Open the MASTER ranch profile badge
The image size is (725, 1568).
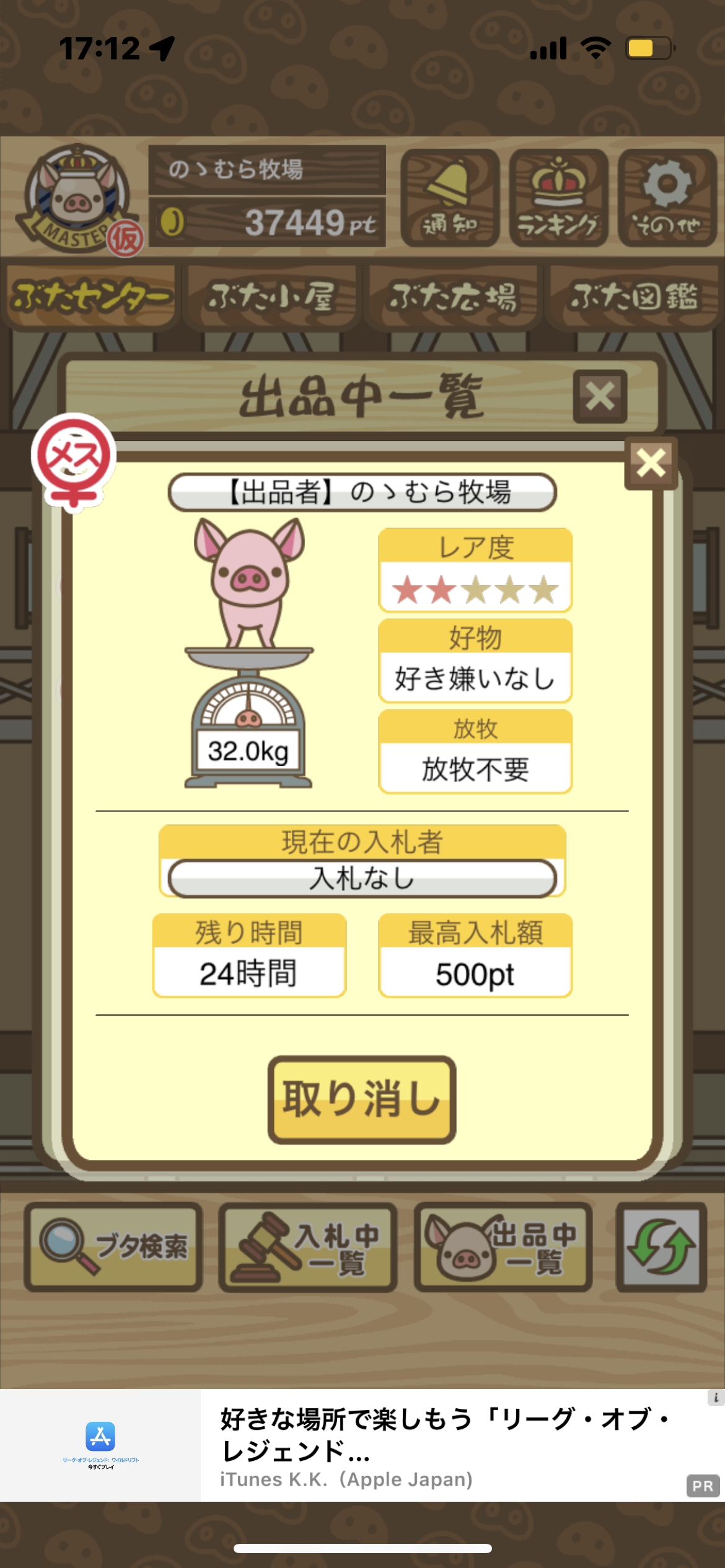78,199
